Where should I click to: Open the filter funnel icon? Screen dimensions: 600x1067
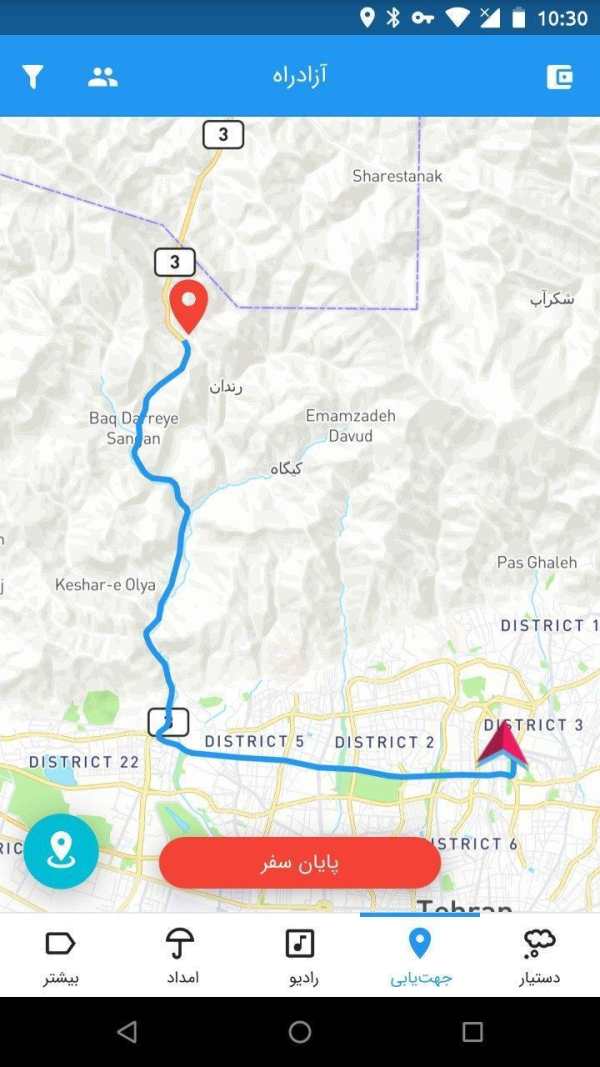32,77
